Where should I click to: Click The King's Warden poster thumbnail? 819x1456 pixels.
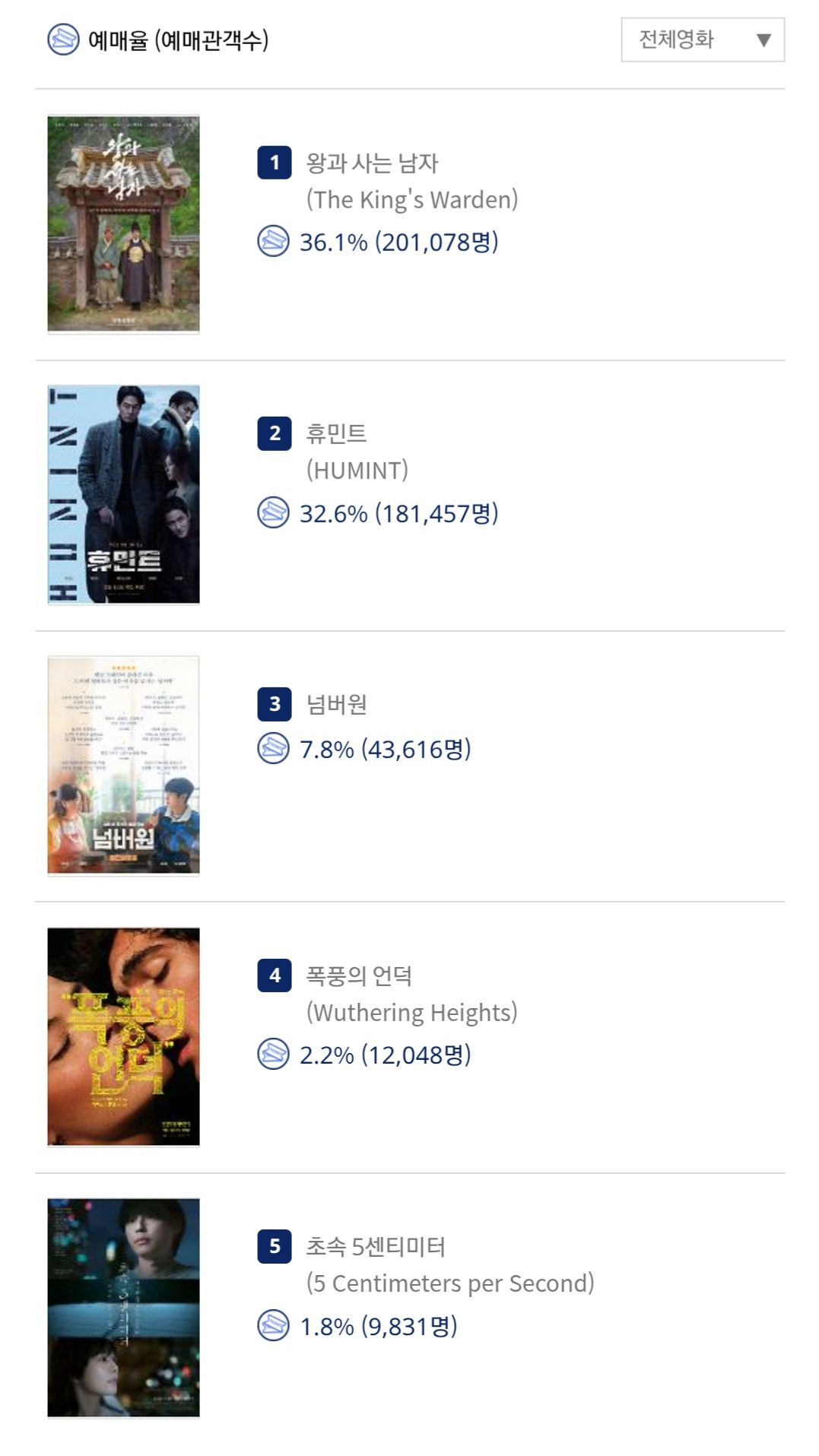pos(124,226)
